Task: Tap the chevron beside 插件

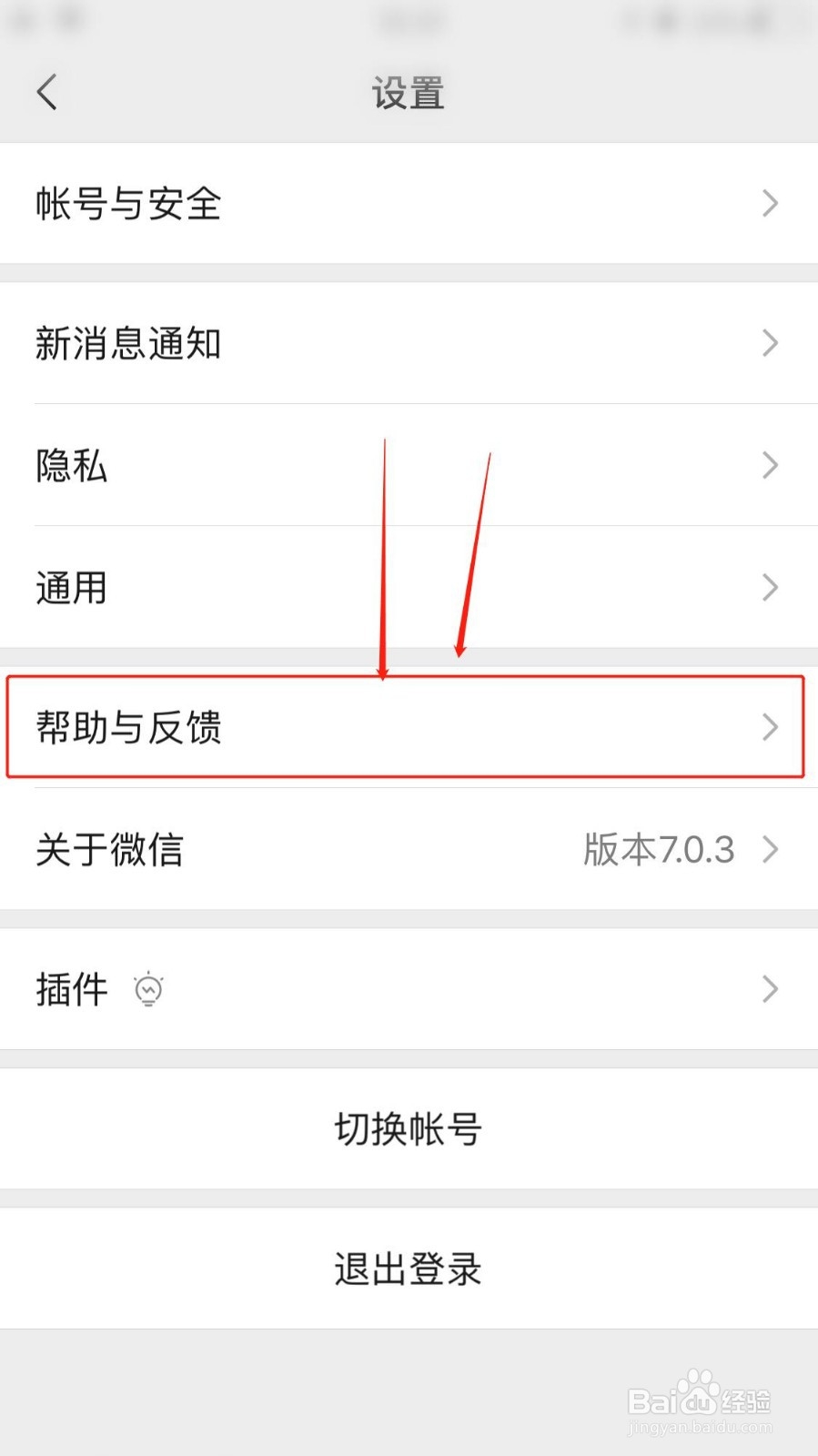Action: coord(770,989)
